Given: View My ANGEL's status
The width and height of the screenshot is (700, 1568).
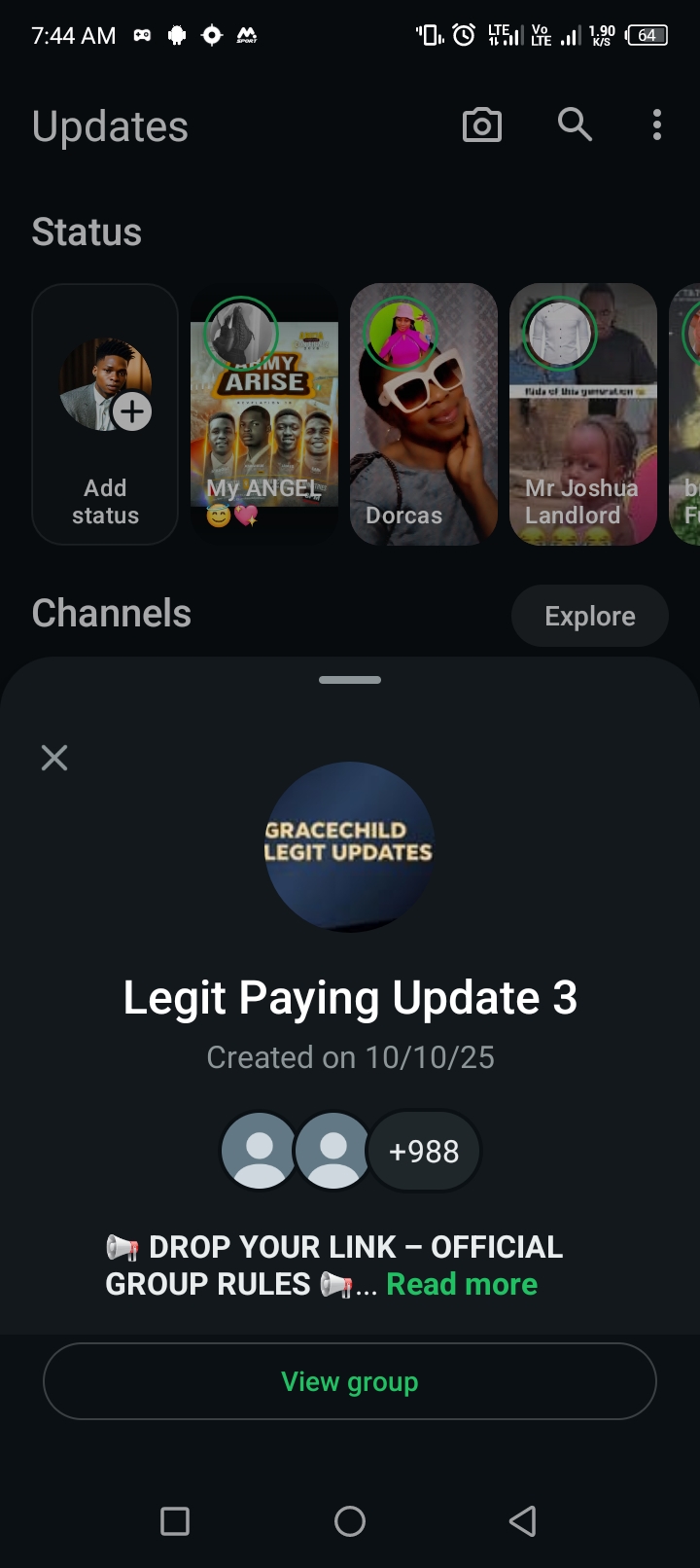Looking at the screenshot, I should point(264,413).
